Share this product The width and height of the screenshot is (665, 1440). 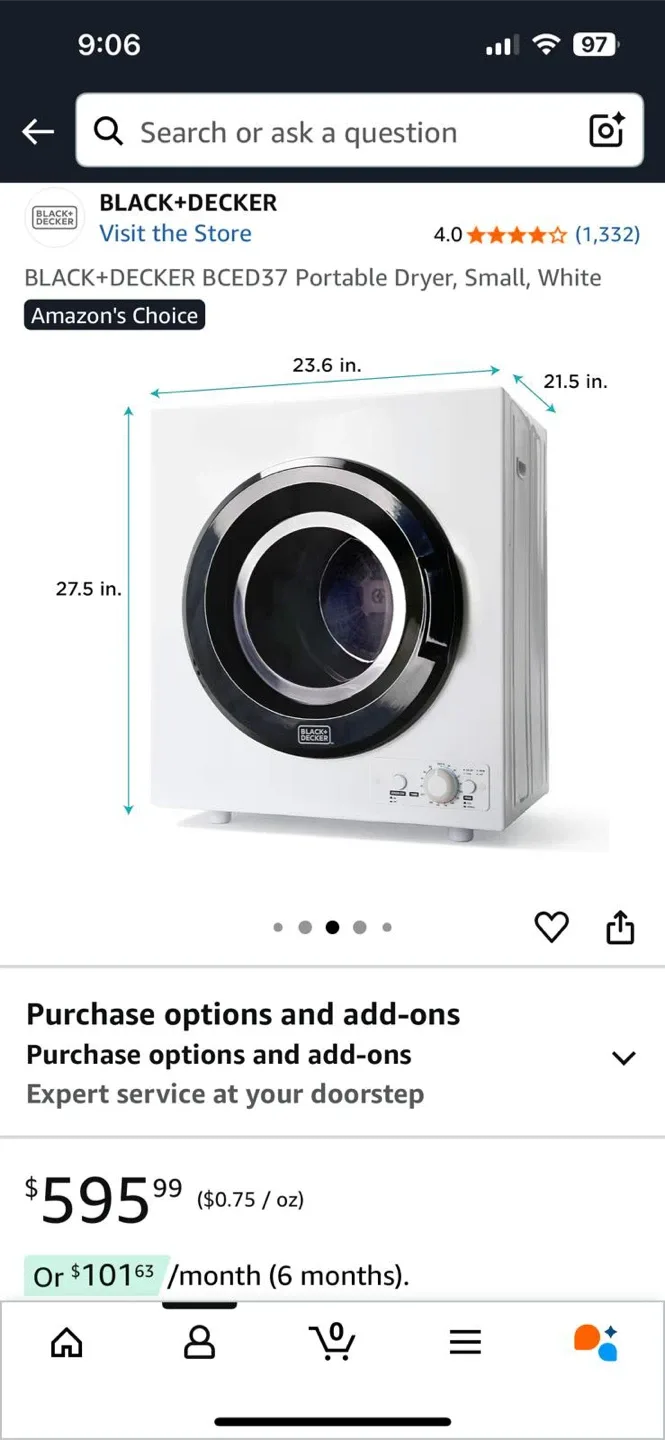(620, 927)
